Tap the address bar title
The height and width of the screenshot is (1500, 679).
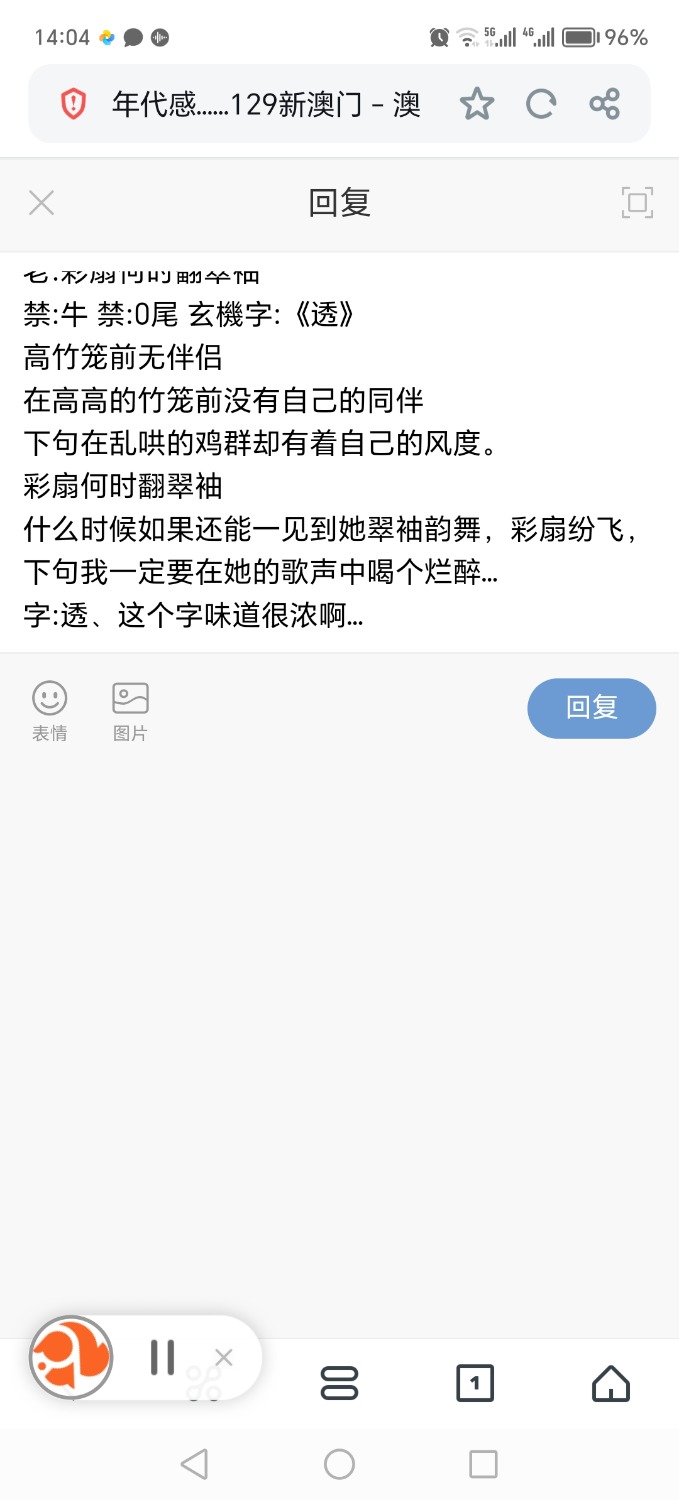point(266,104)
